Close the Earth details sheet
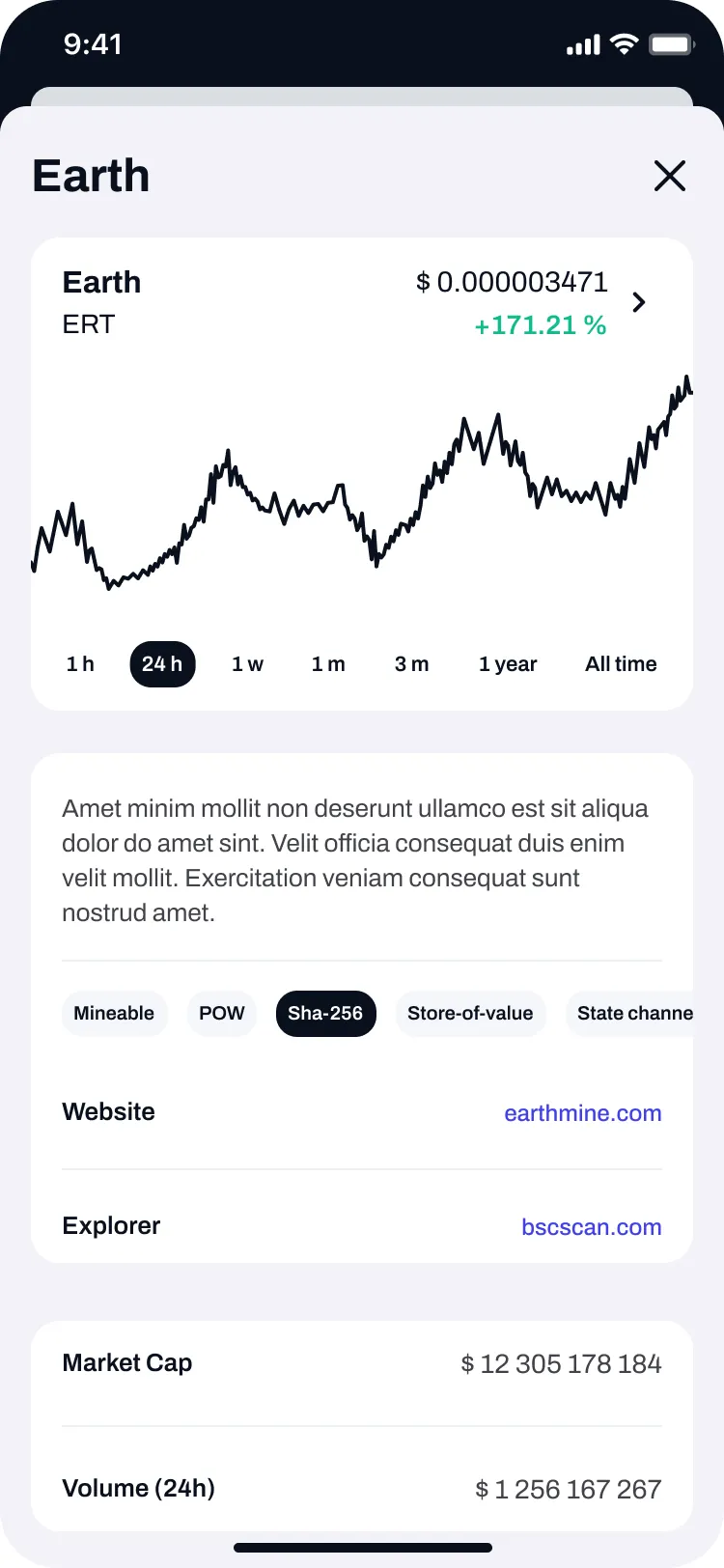This screenshot has height=1568, width=724. (669, 176)
